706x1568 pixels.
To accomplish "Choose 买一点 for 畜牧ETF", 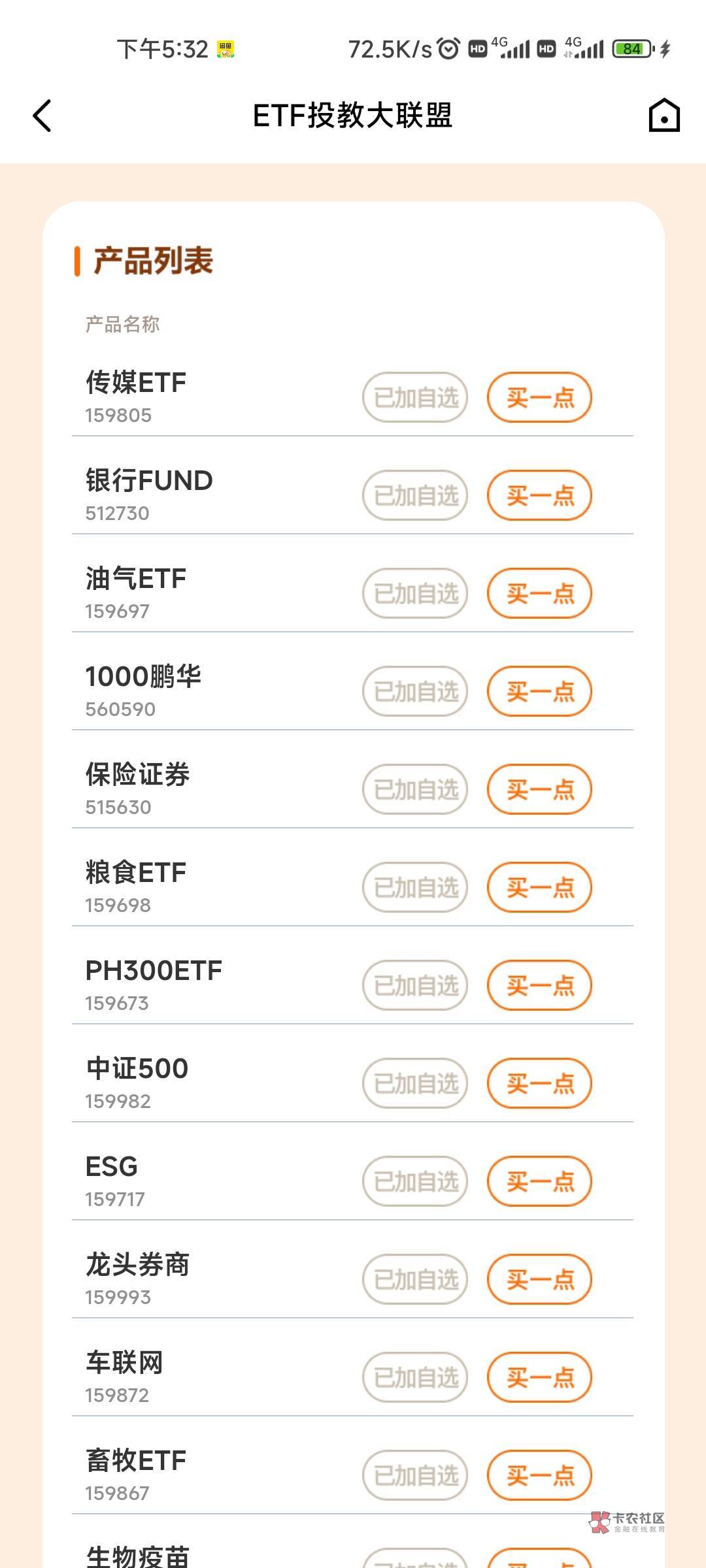I will pyautogui.click(x=539, y=1475).
